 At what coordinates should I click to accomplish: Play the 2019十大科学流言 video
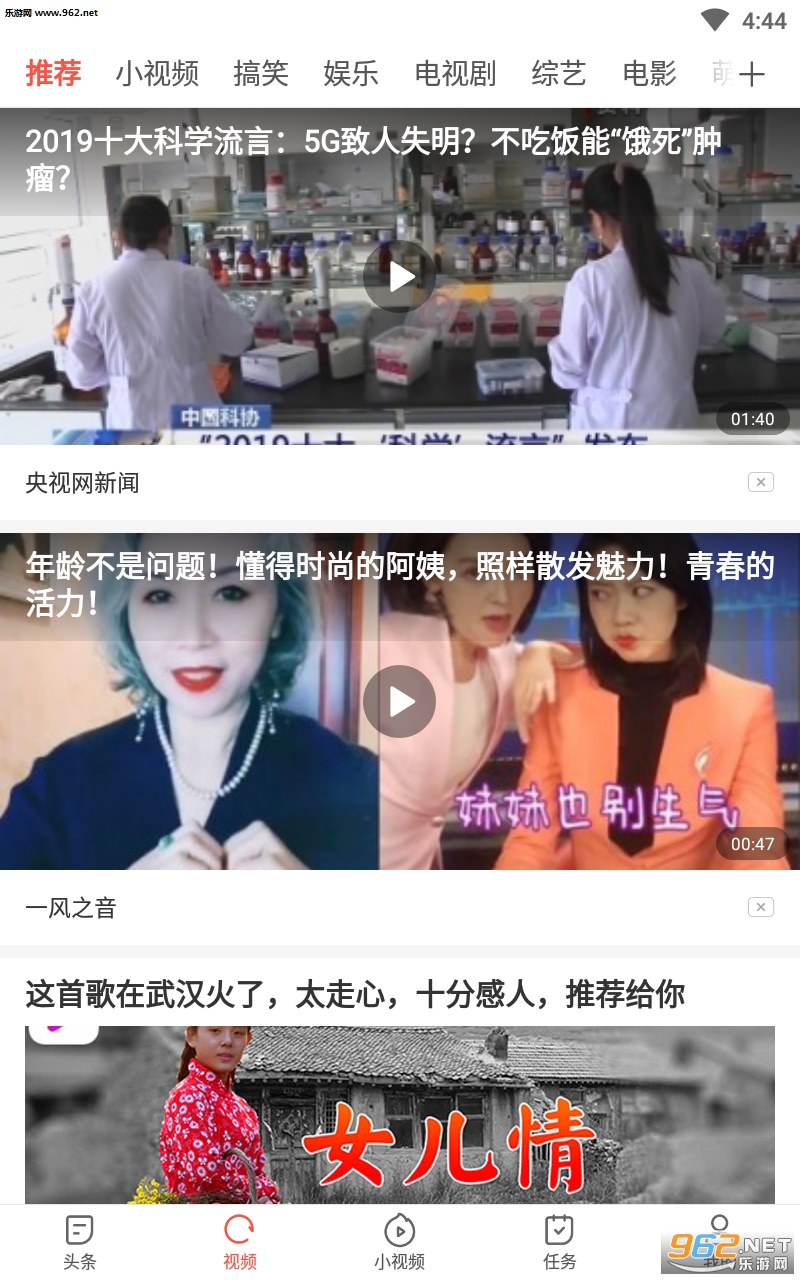(x=399, y=276)
